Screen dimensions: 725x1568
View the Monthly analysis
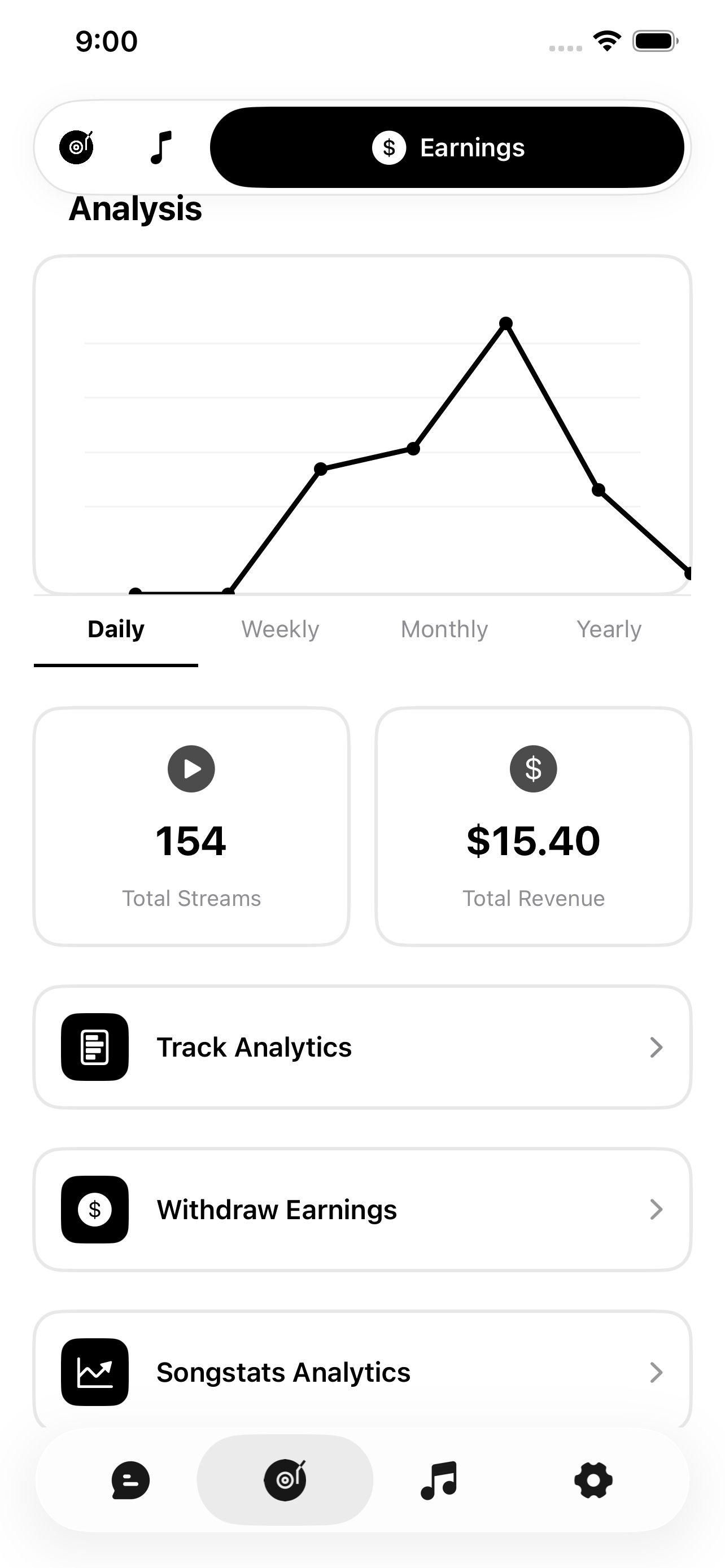click(x=444, y=629)
